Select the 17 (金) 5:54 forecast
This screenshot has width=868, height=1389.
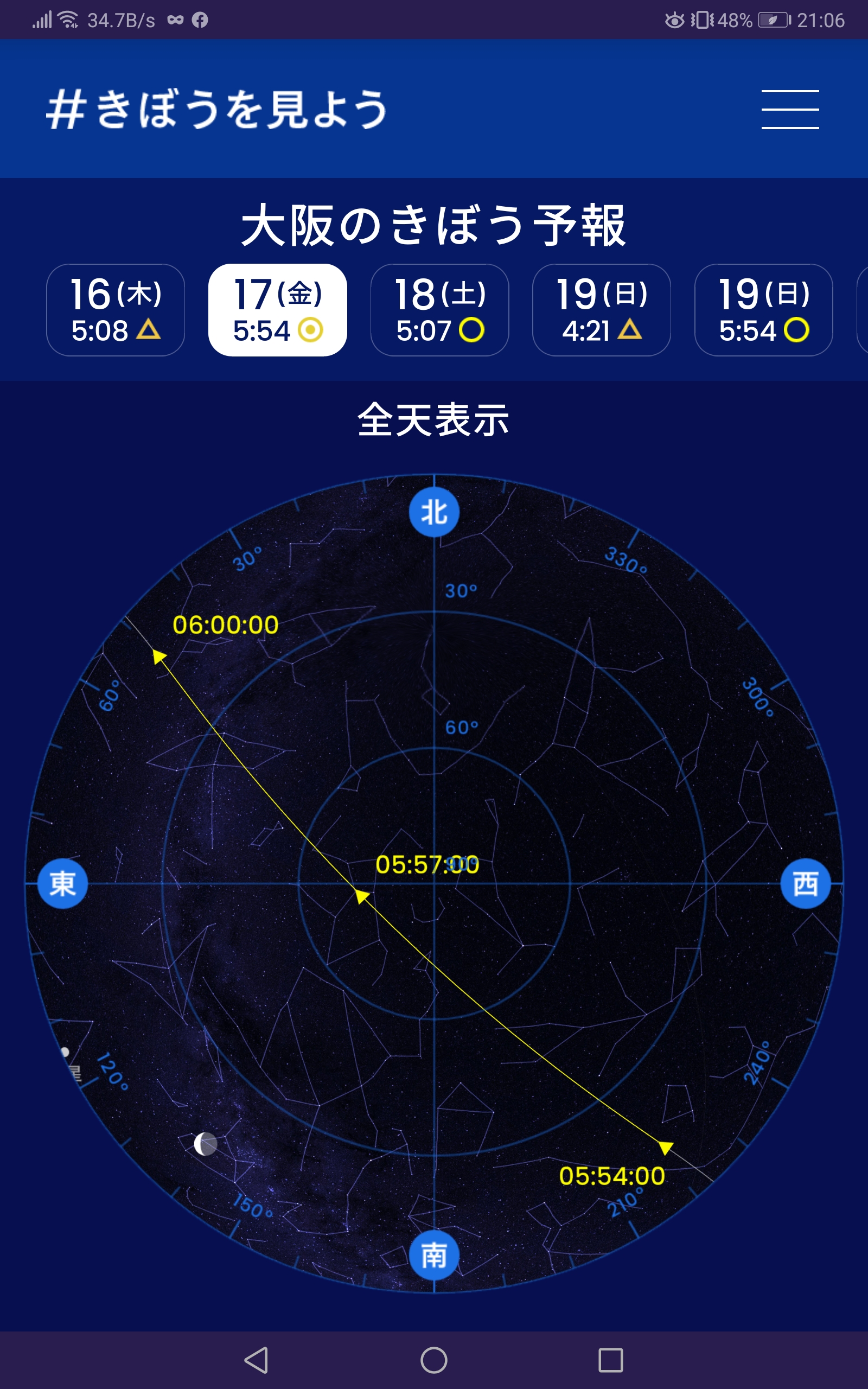[x=277, y=310]
